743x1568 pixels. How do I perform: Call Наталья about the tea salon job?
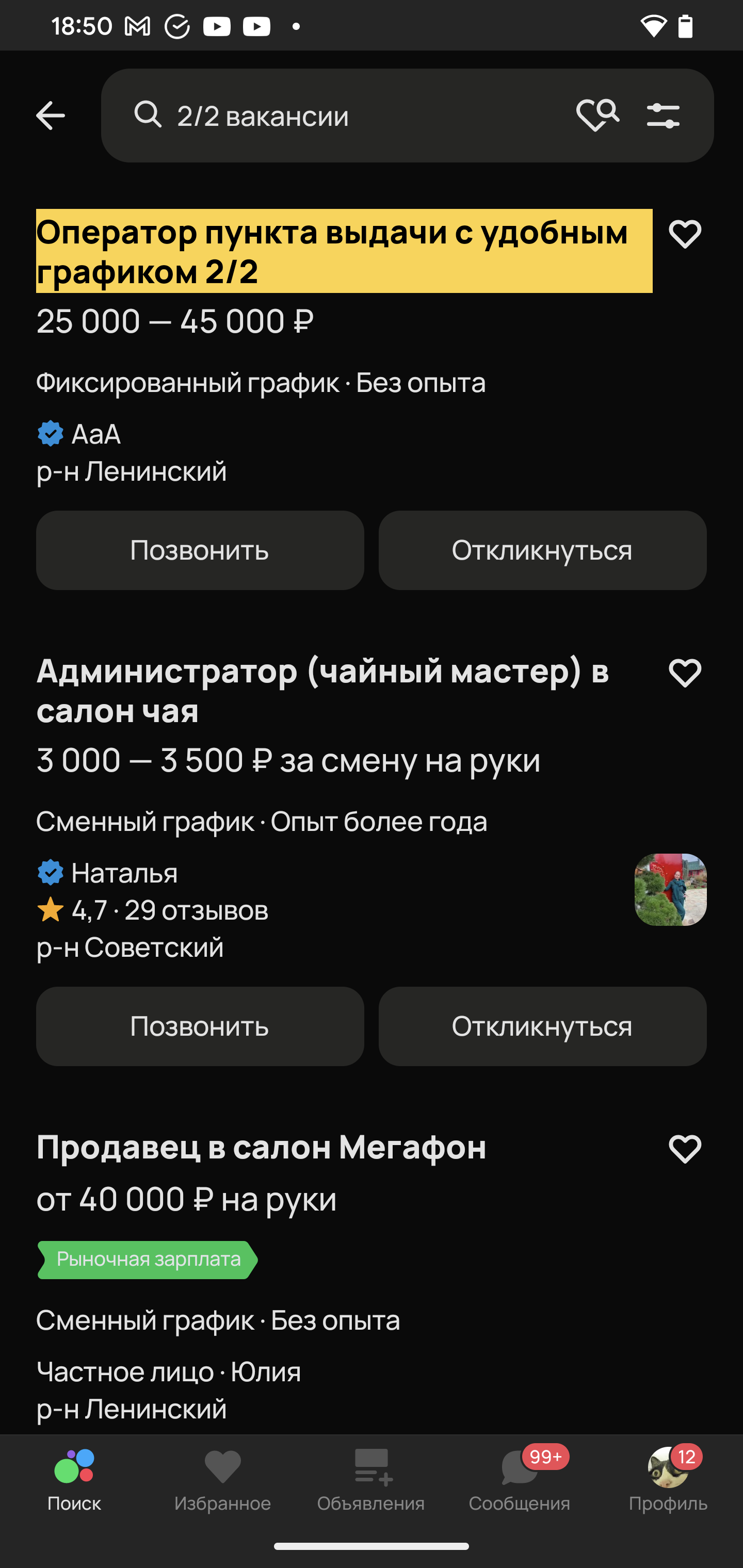(x=200, y=1026)
